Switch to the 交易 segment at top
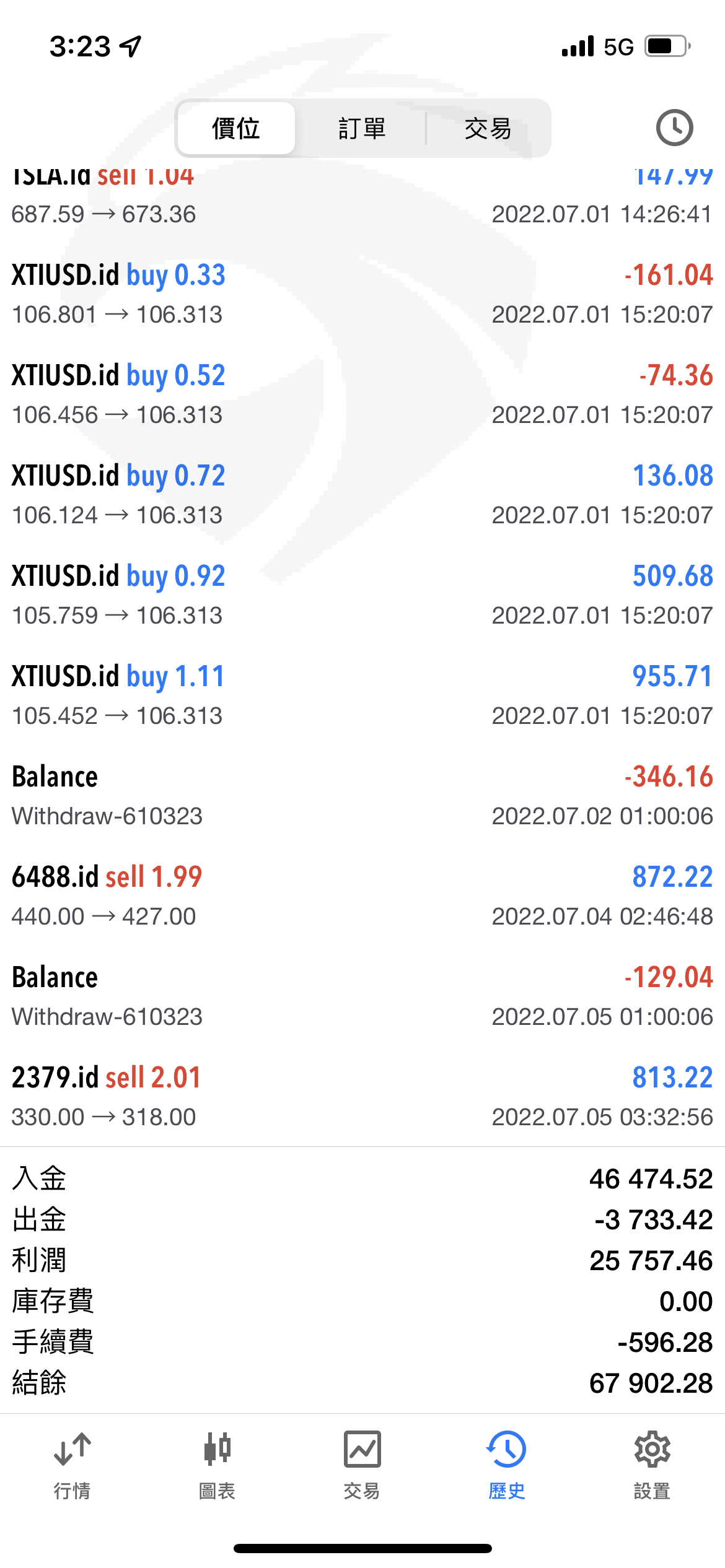 point(488,128)
